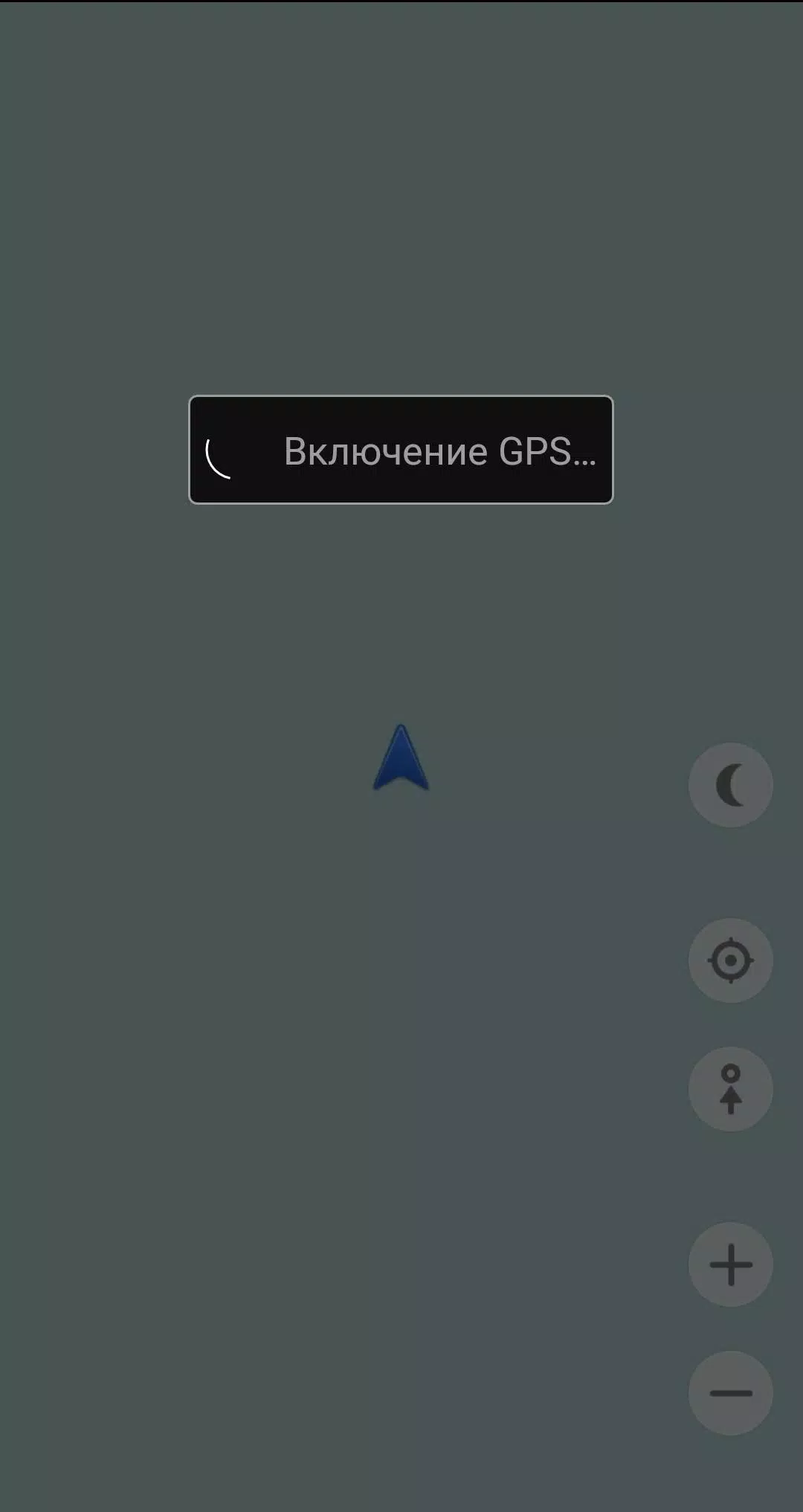Center map on my current location
The image size is (803, 1512).
pyautogui.click(x=731, y=960)
